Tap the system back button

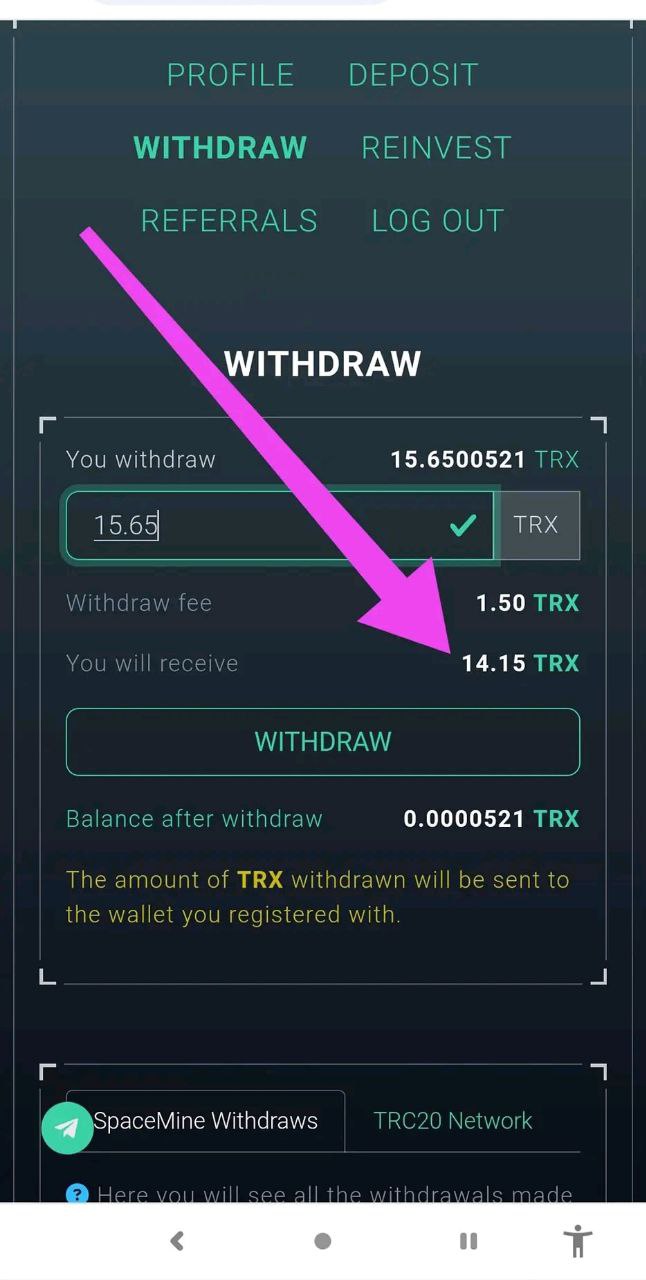pyautogui.click(x=177, y=1241)
